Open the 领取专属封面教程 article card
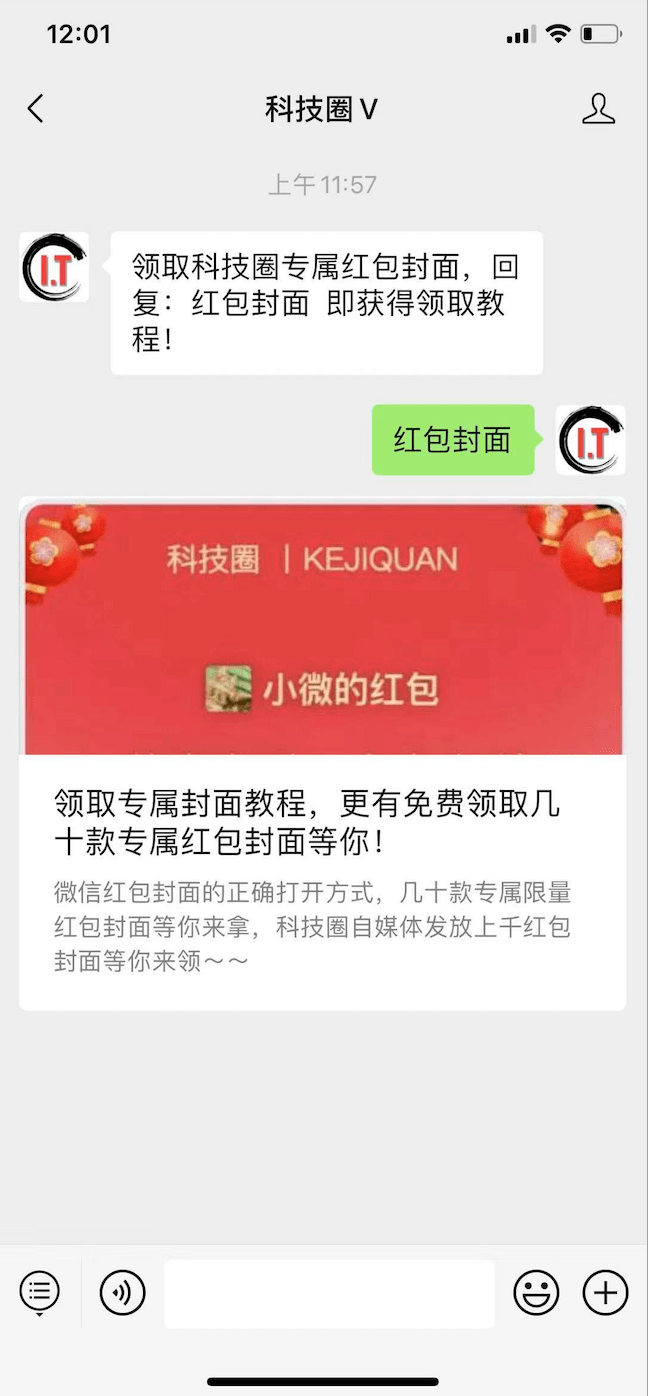This screenshot has width=648, height=1396. pos(322,754)
